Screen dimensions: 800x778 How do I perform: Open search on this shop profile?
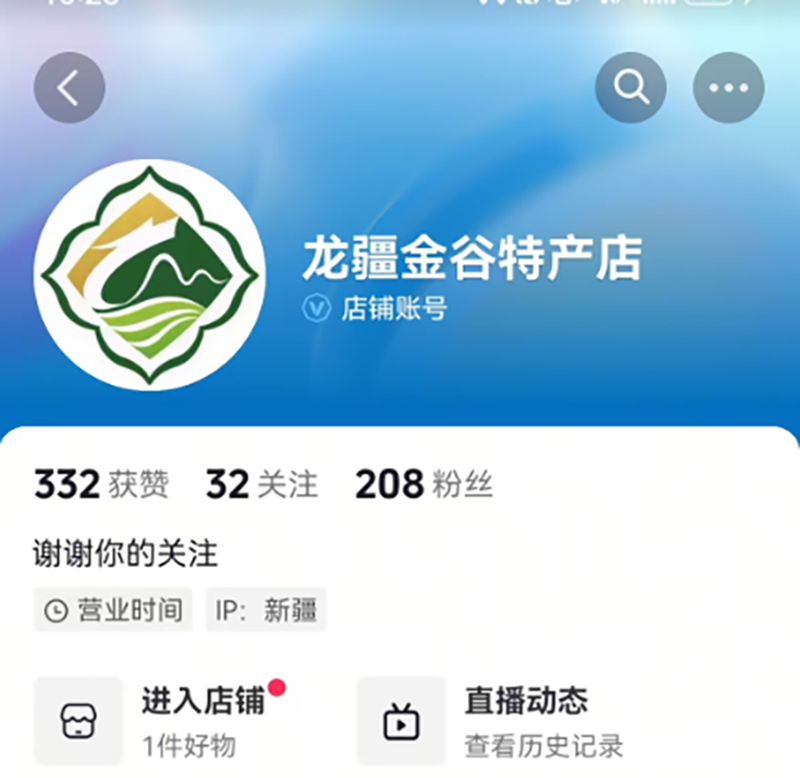click(631, 88)
